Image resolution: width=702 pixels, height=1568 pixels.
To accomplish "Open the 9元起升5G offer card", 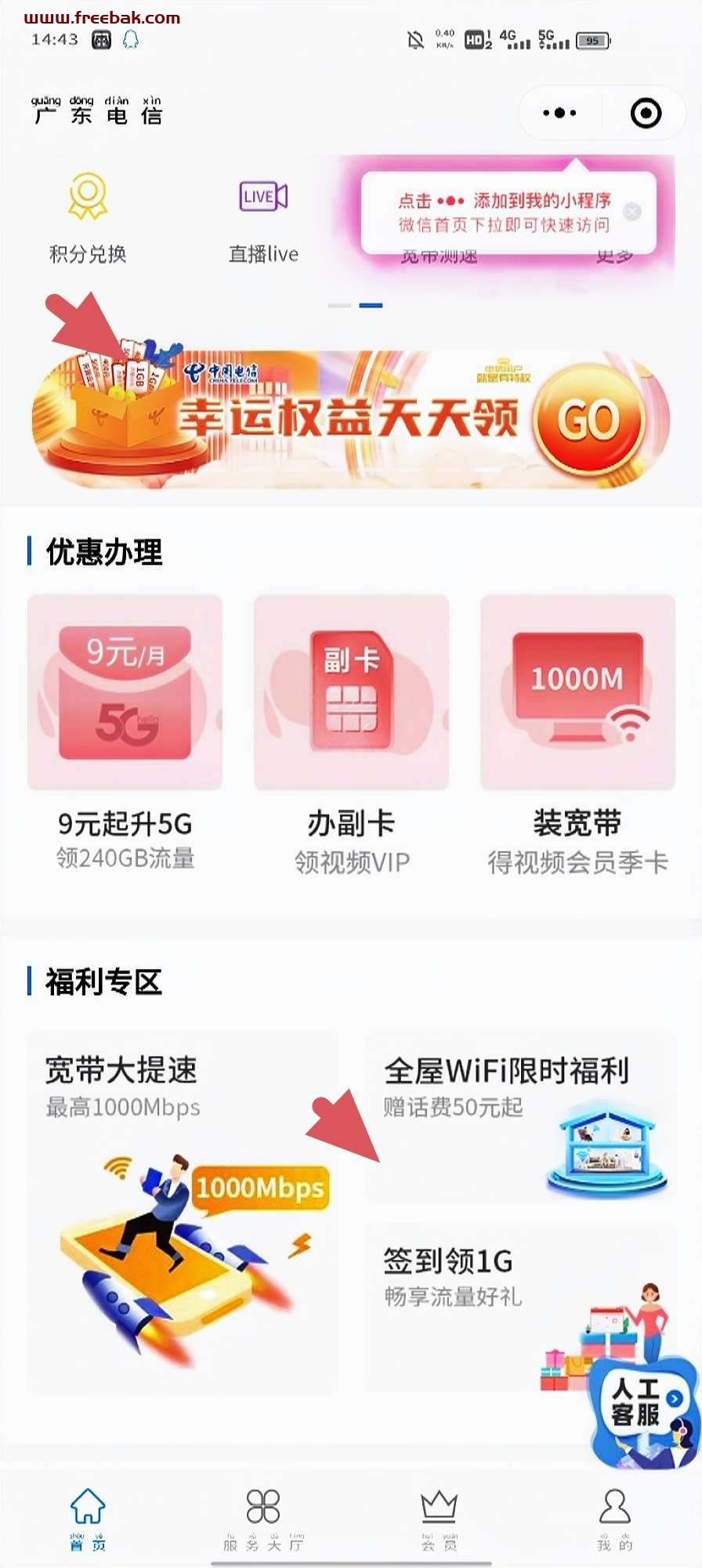I will tap(125, 734).
